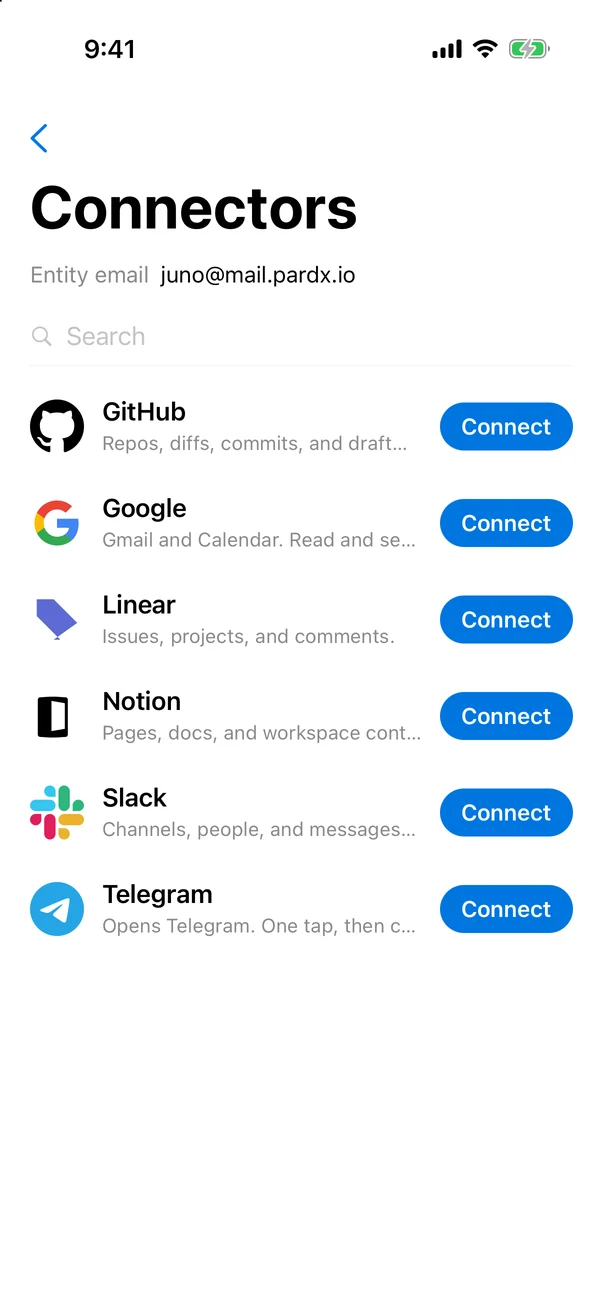The width and height of the screenshot is (603, 1311).
Task: Connect the Slack connector
Action: (x=506, y=813)
